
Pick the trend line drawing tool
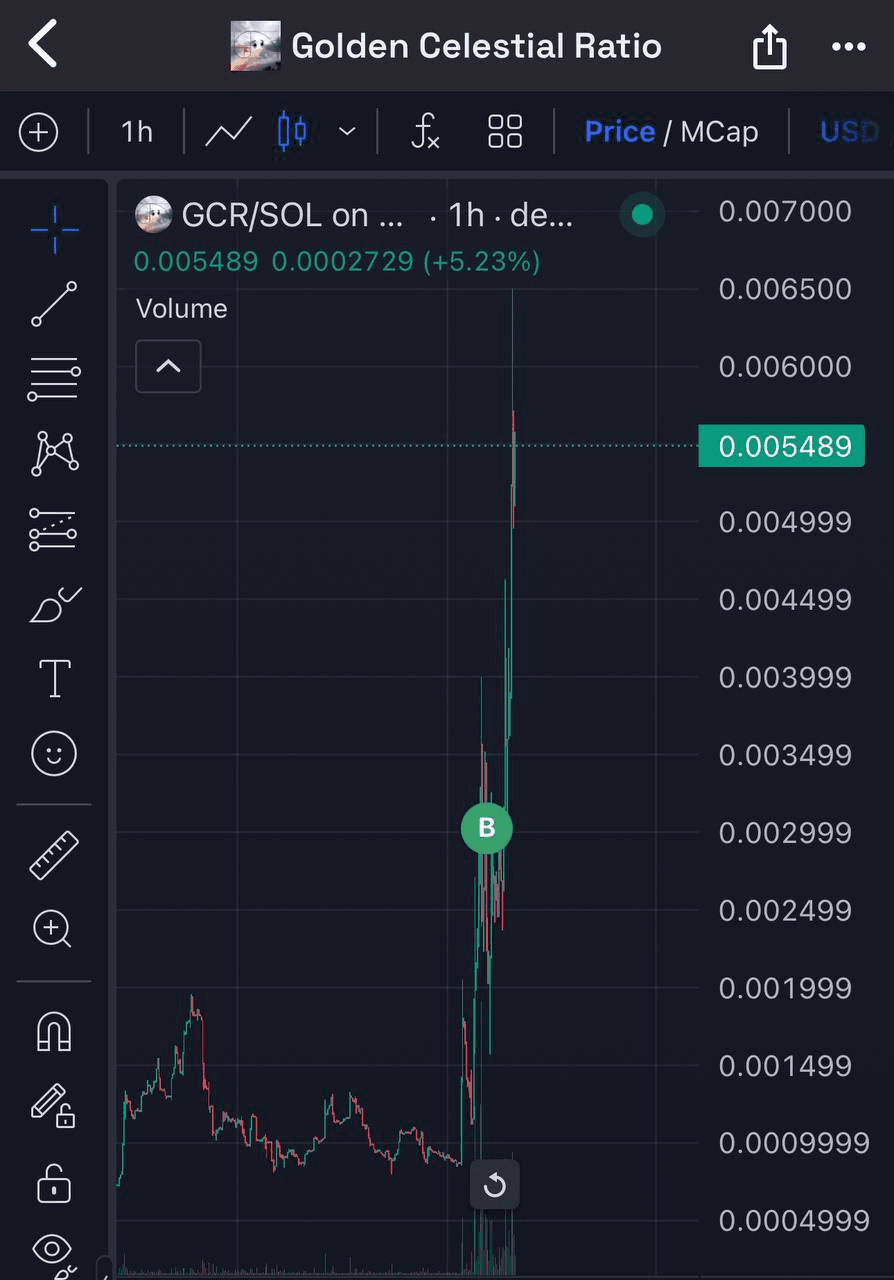coord(54,304)
